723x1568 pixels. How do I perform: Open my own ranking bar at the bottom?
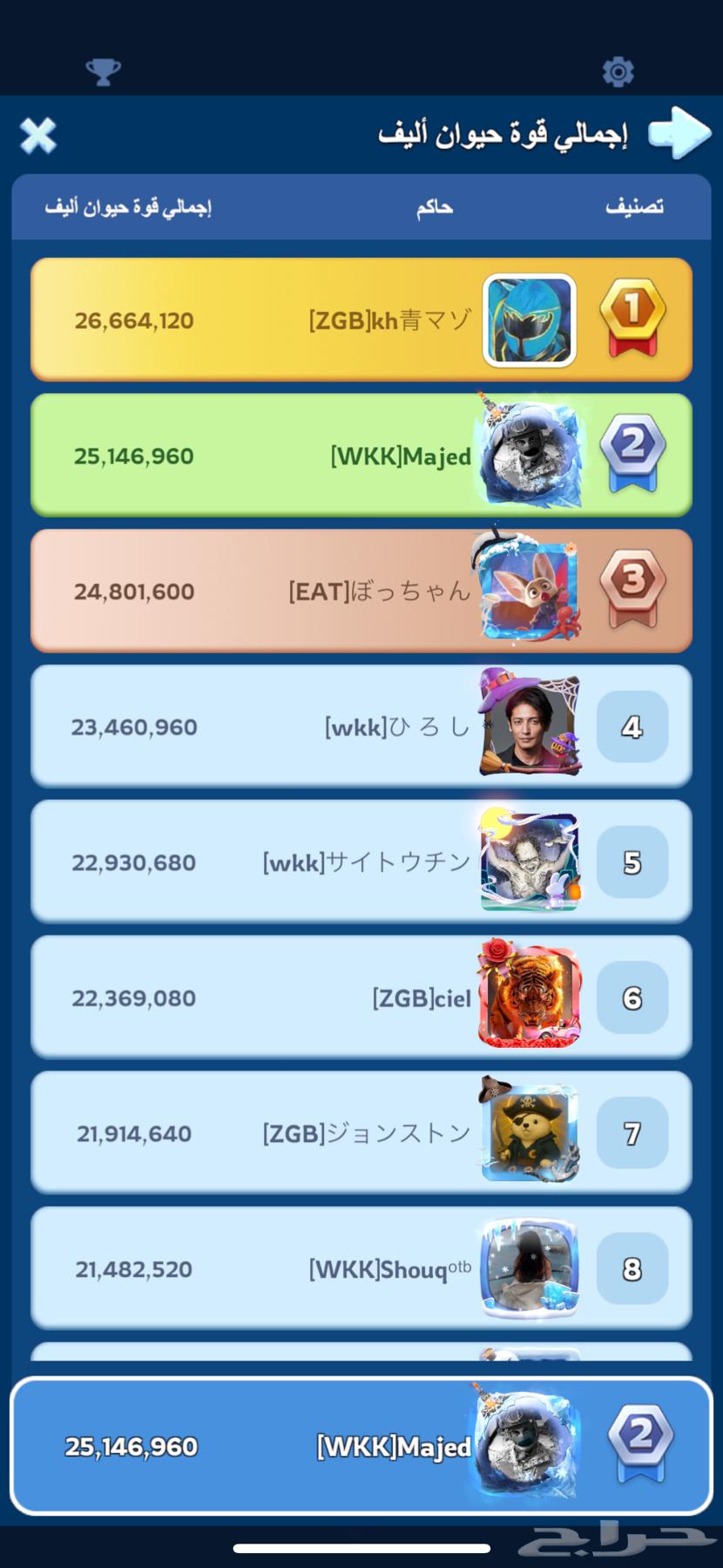click(361, 1447)
